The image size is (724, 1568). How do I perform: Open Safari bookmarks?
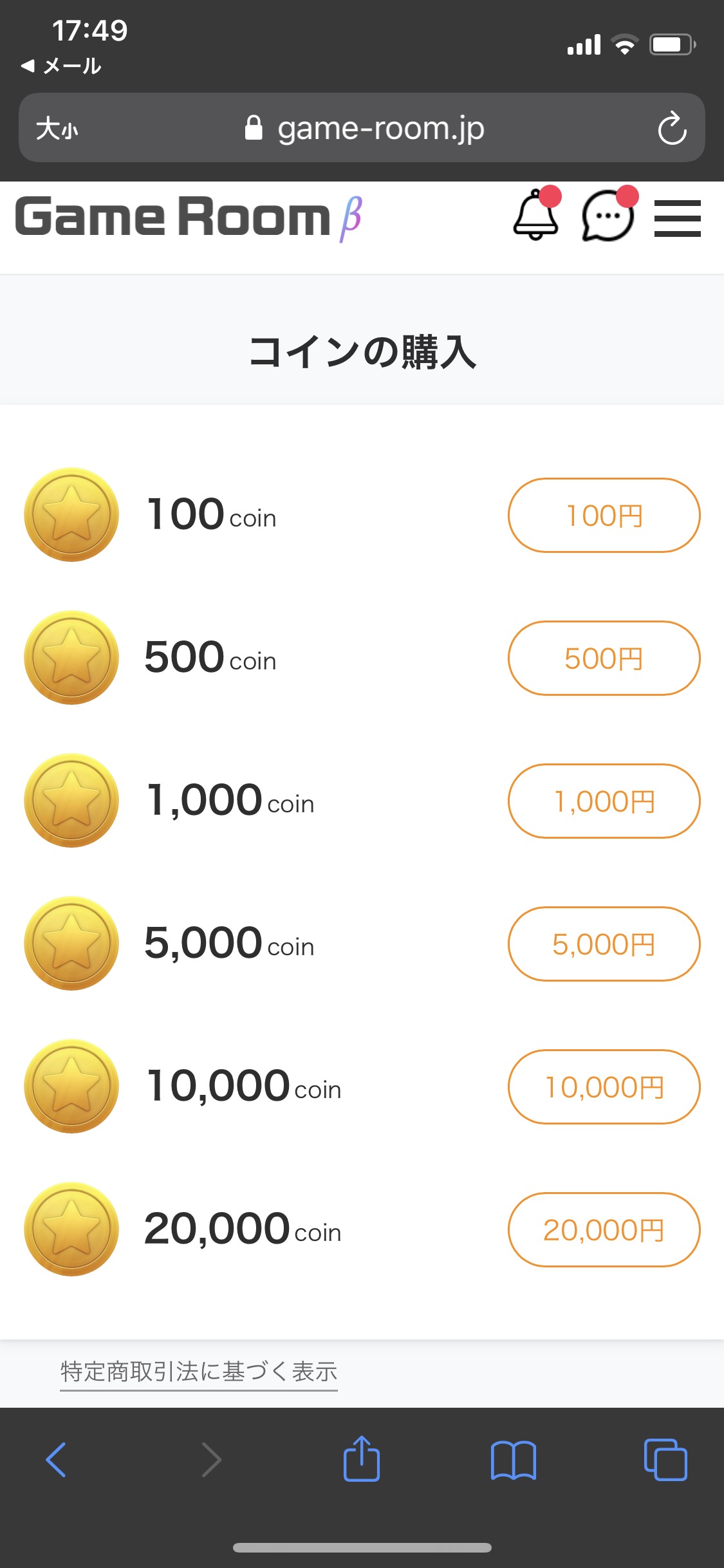pos(513,1459)
